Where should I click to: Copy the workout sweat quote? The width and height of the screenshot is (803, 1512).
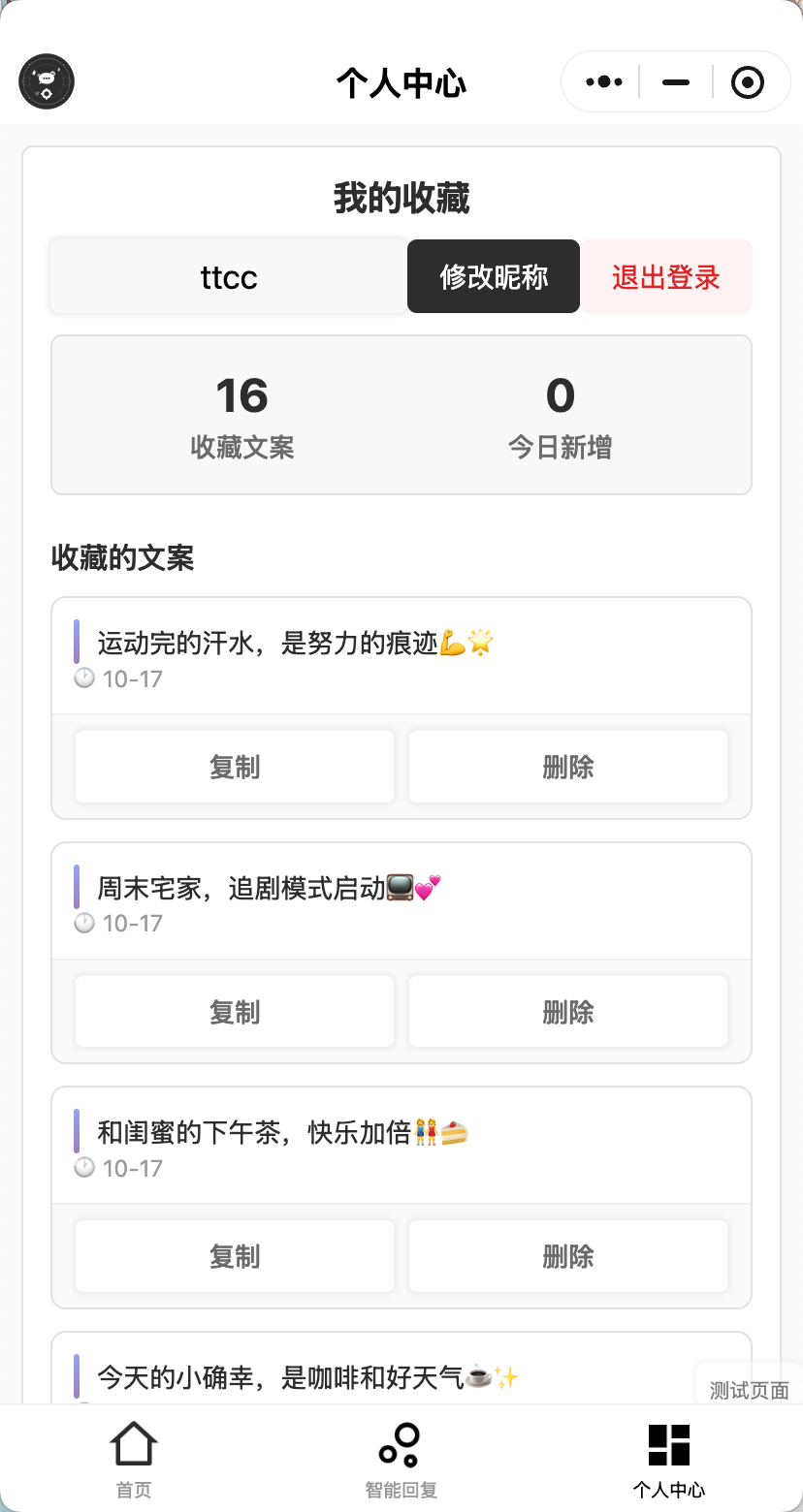pyautogui.click(x=234, y=766)
